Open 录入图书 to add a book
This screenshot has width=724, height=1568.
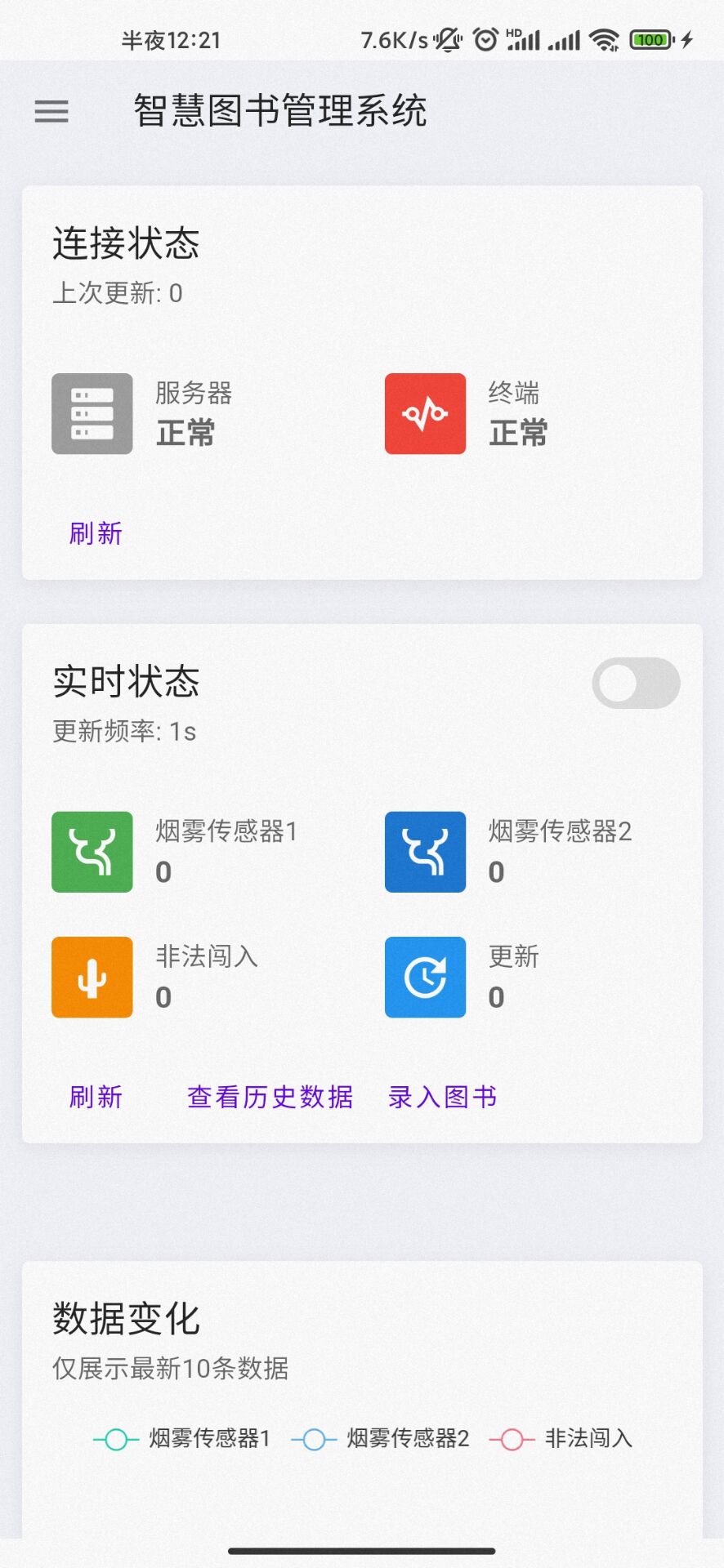[x=443, y=1096]
